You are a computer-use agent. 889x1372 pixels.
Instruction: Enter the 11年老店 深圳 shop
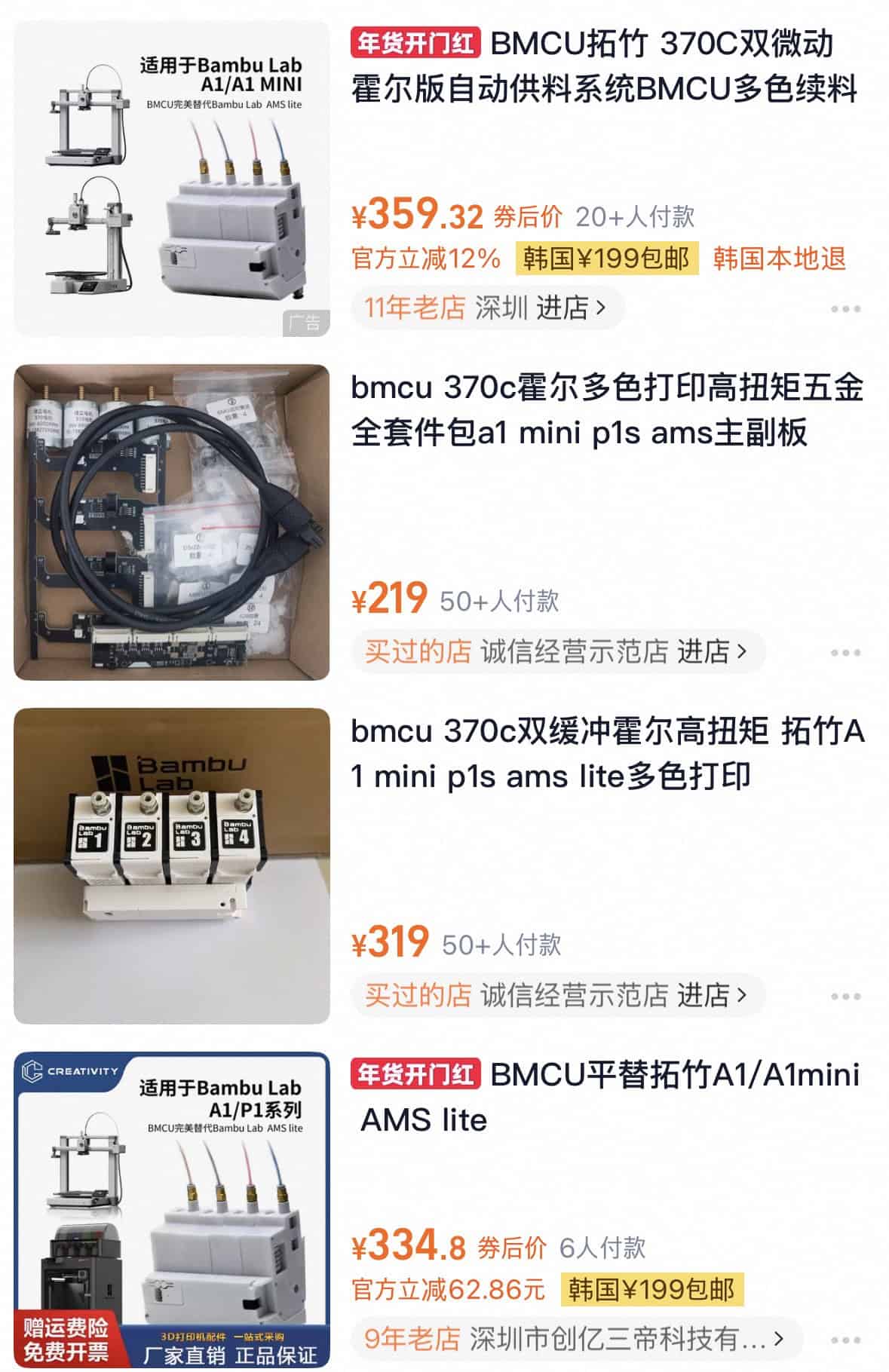point(487,308)
